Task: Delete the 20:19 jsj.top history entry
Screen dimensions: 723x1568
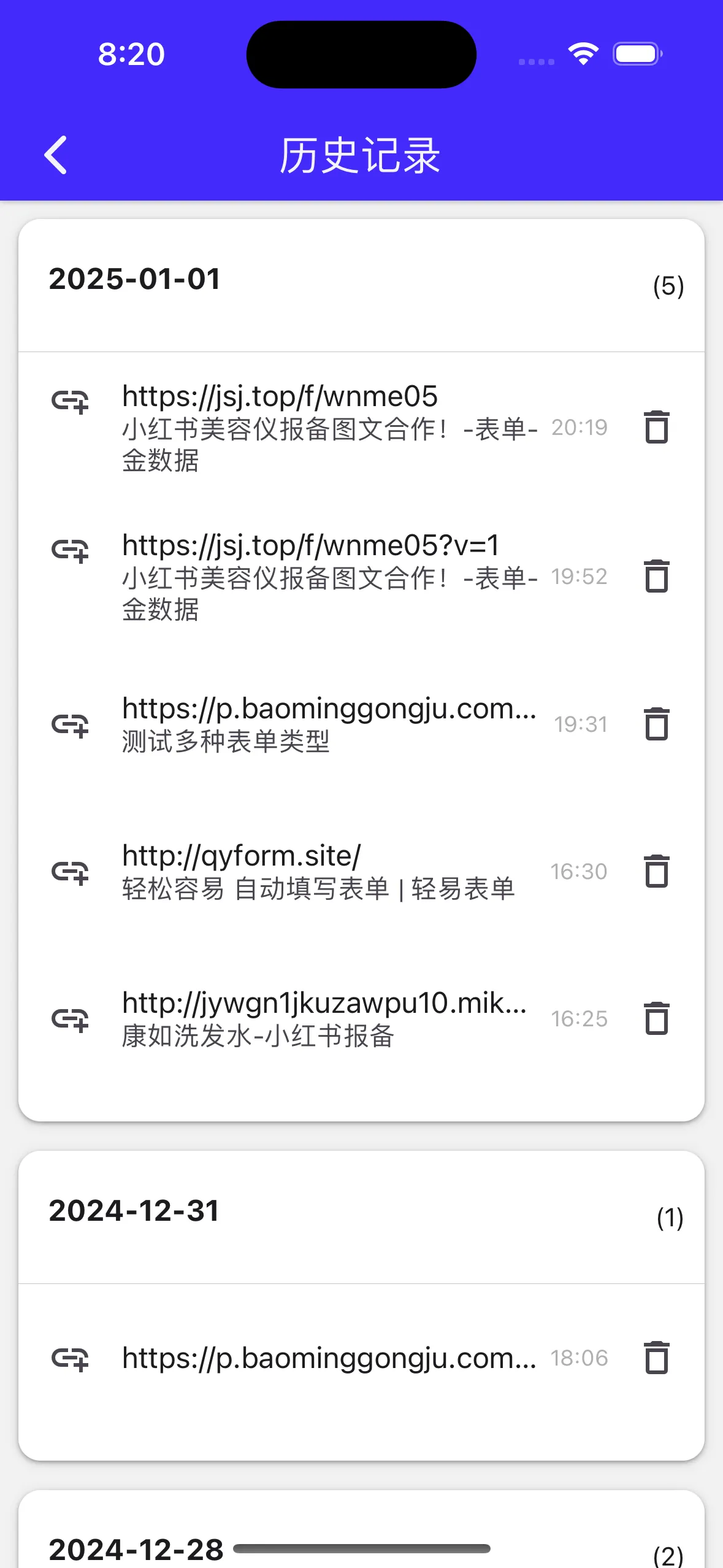Action: coord(657,428)
